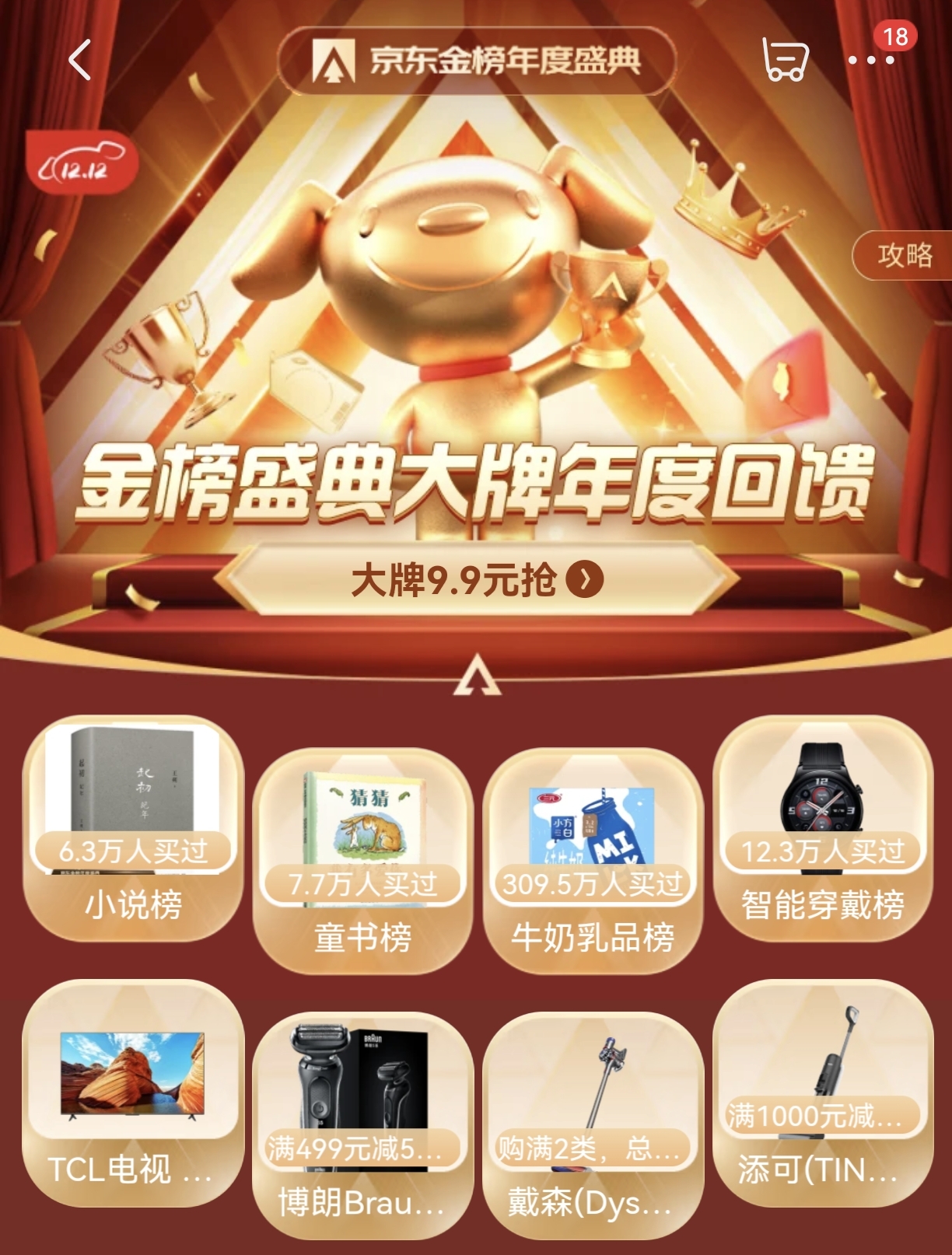Open the 小说榜 ranking card
Image resolution: width=952 pixels, height=1255 pixels.
pyautogui.click(x=133, y=828)
